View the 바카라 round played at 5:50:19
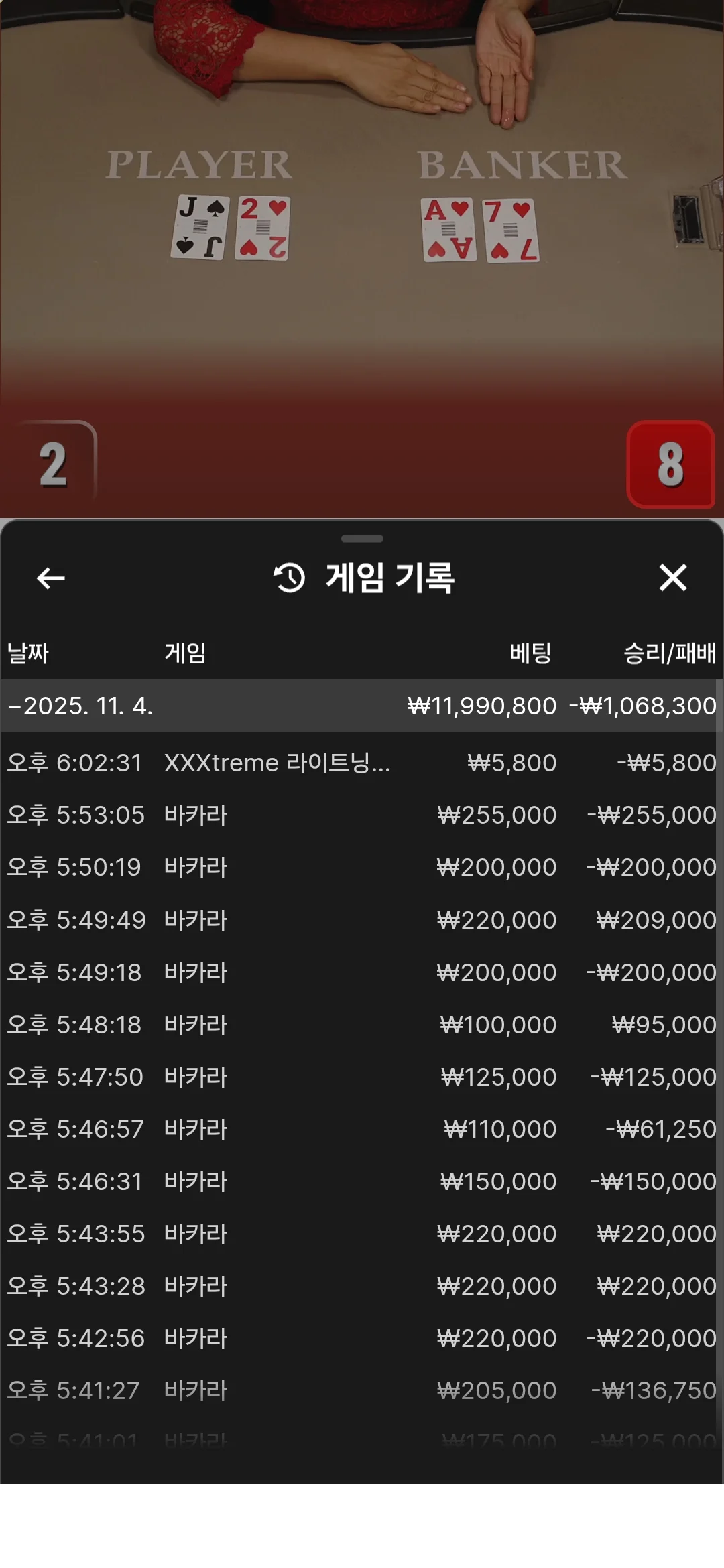Screen dimensions: 724x1568 (x=362, y=867)
